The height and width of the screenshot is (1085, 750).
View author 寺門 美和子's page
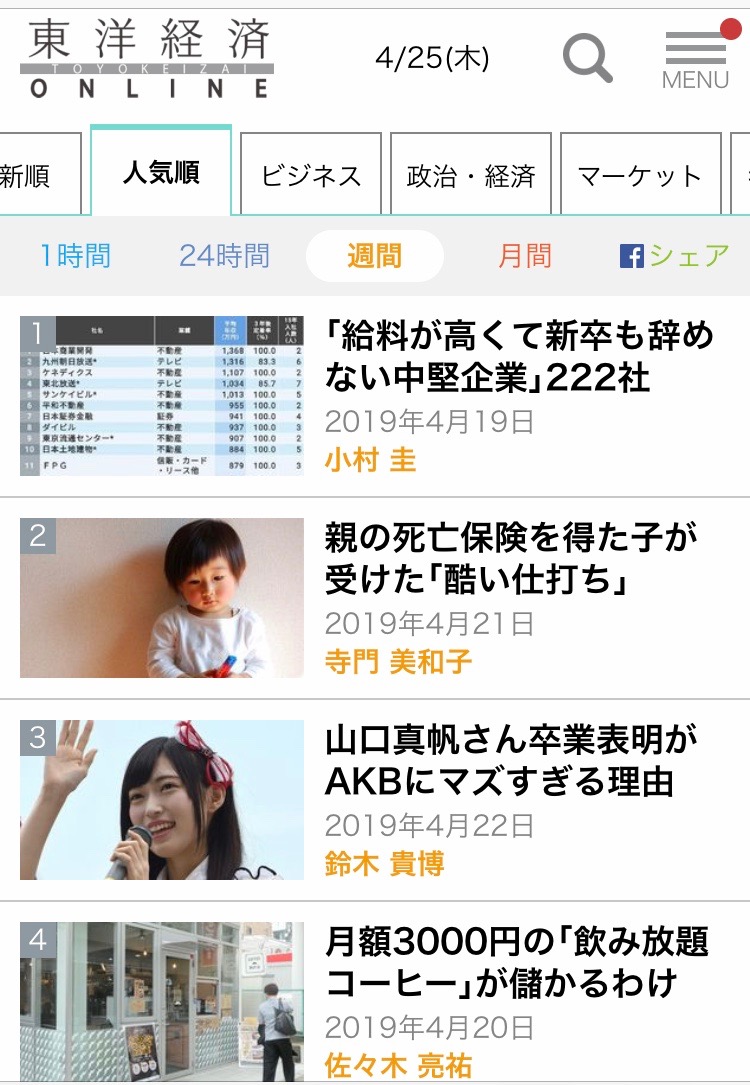pos(398,662)
